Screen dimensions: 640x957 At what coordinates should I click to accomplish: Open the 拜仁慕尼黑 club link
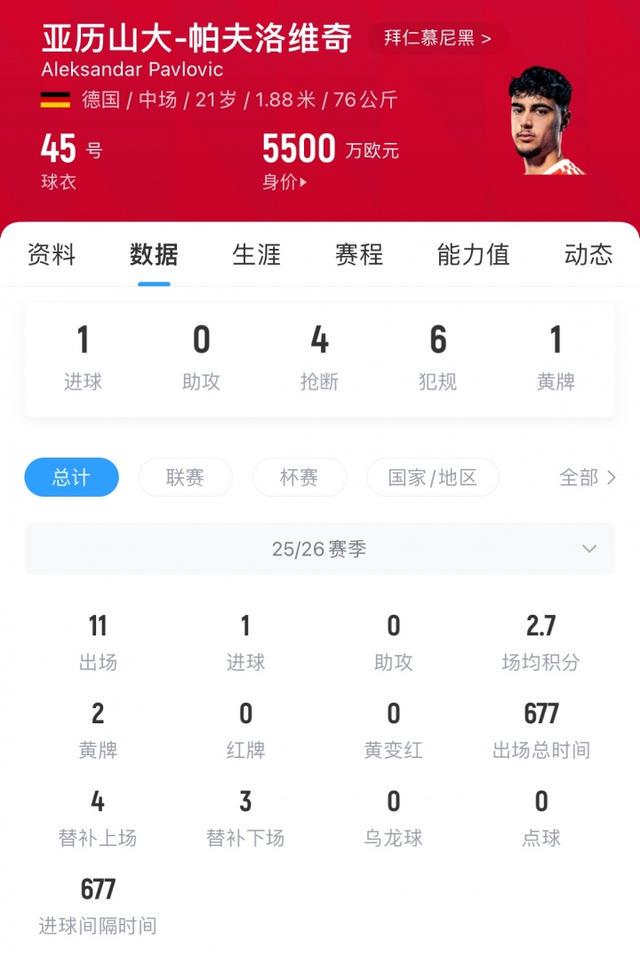pos(438,39)
